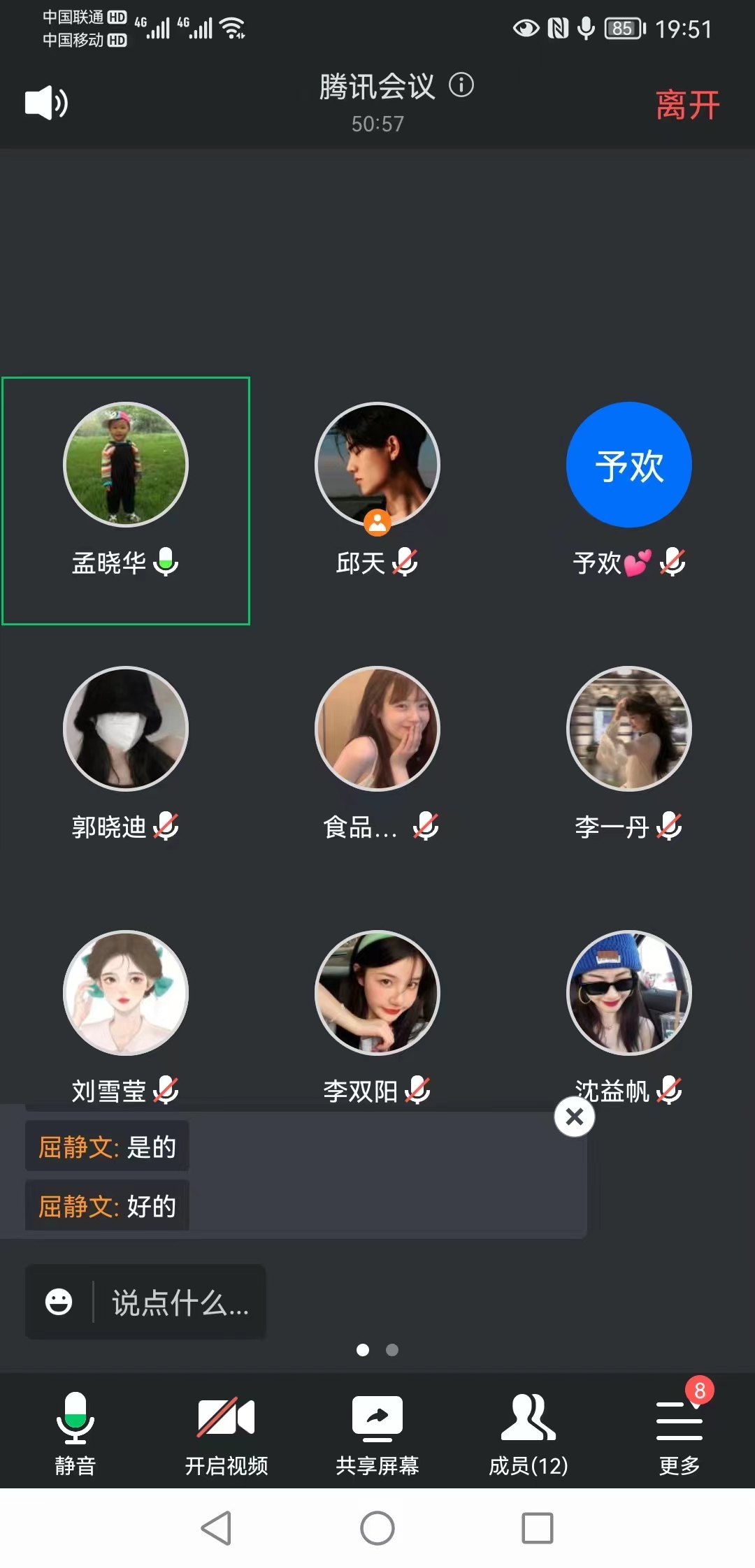Open the emoji picker in chat
This screenshot has width=755, height=1568.
[59, 1302]
